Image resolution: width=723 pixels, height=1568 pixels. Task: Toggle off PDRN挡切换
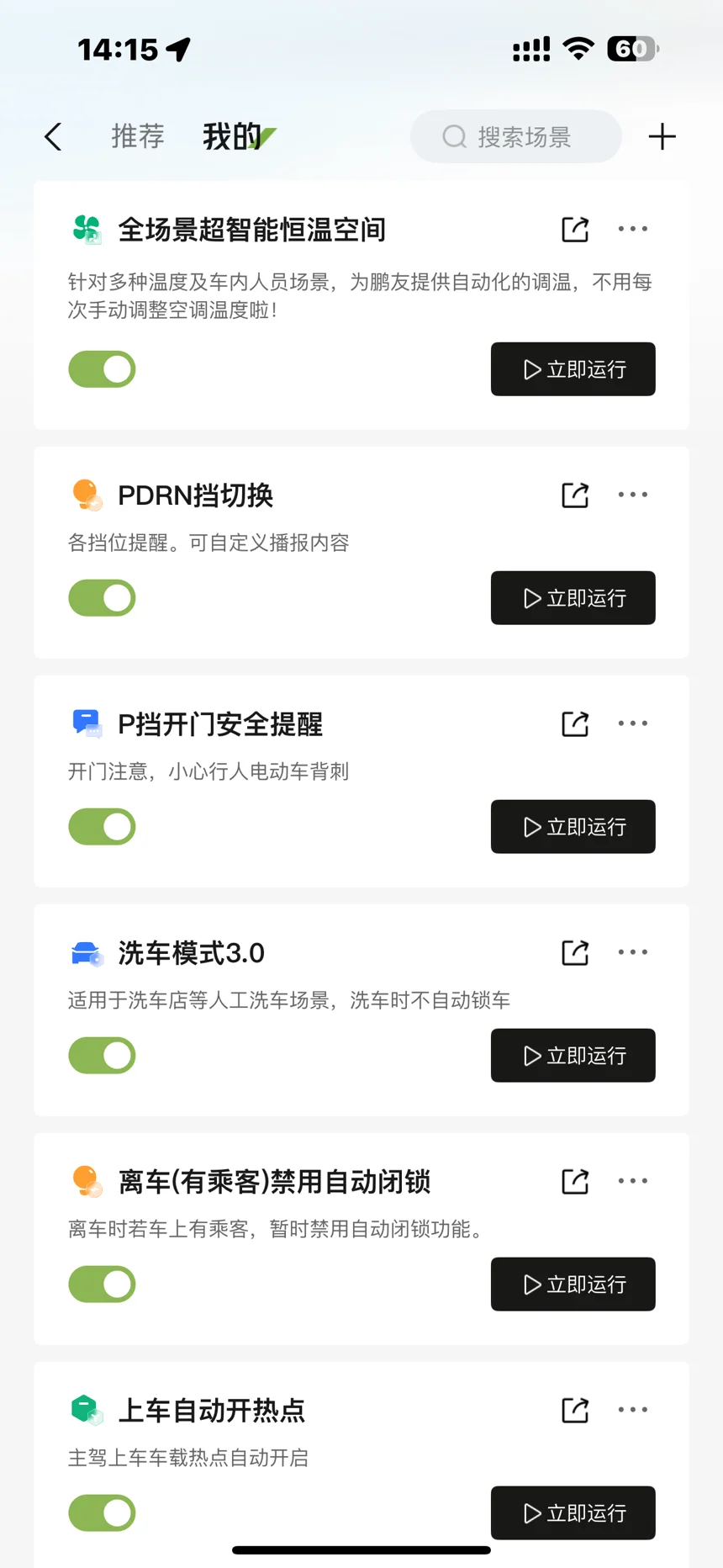(x=102, y=598)
